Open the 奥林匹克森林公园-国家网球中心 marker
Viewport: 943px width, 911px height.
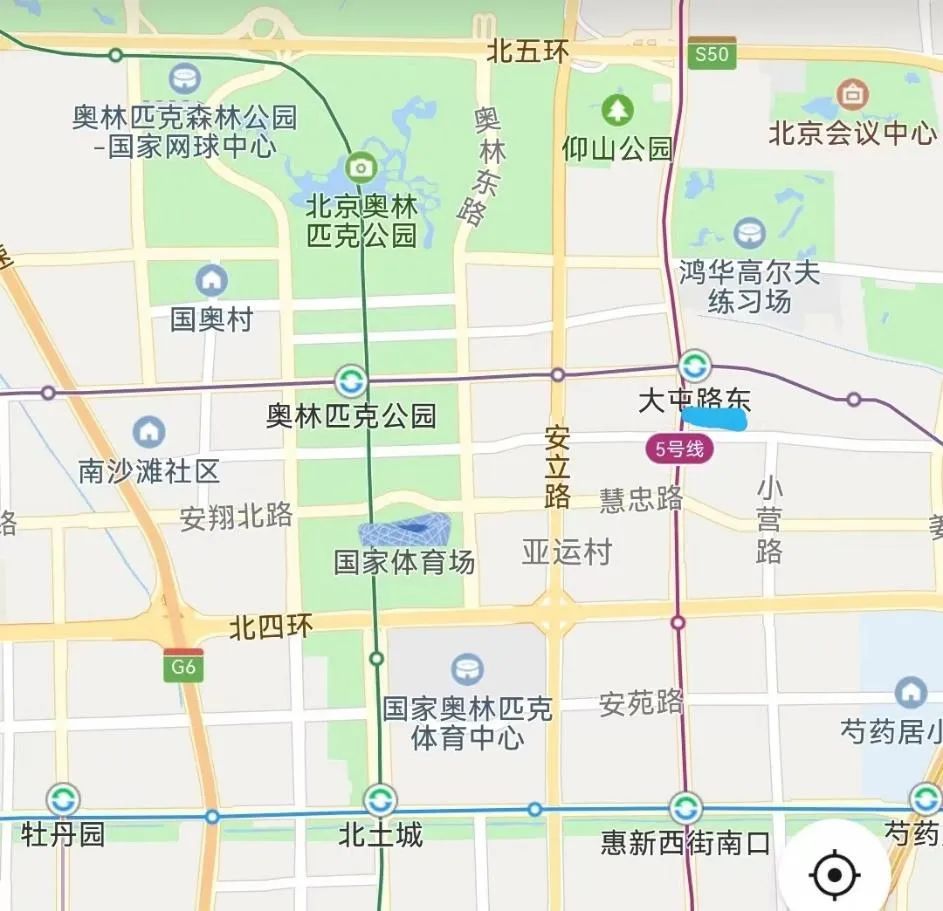pyautogui.click(x=185, y=78)
